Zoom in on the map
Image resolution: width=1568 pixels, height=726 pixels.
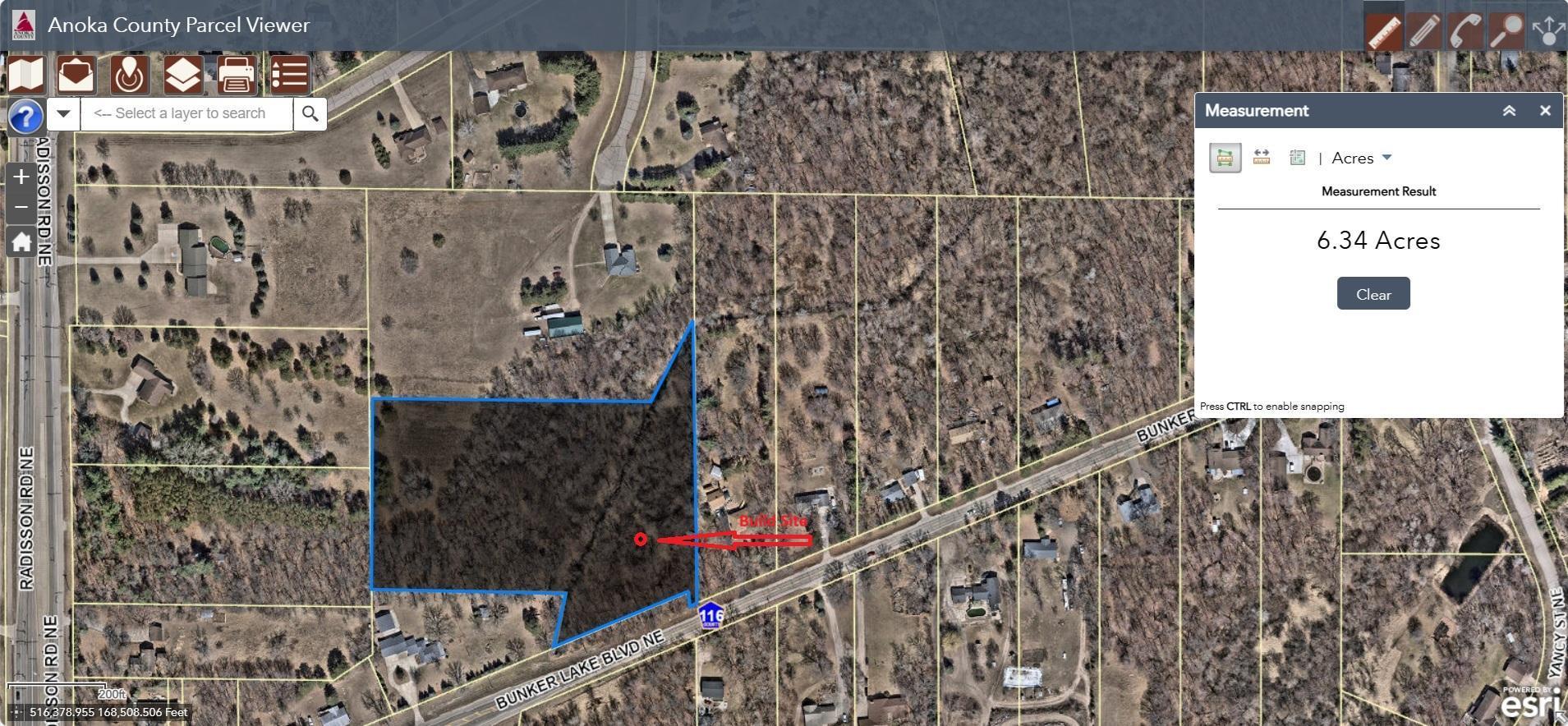click(x=21, y=177)
